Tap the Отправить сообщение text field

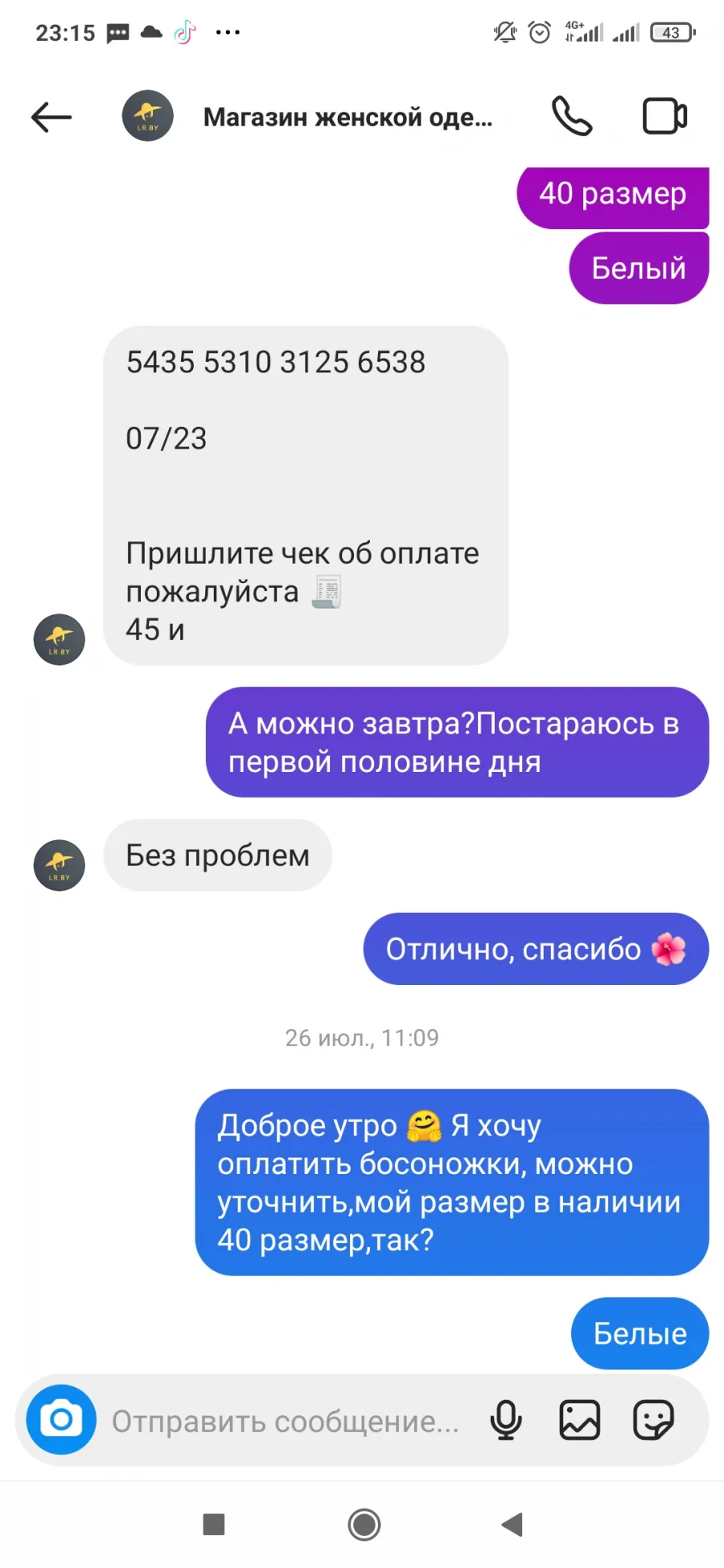(286, 1421)
